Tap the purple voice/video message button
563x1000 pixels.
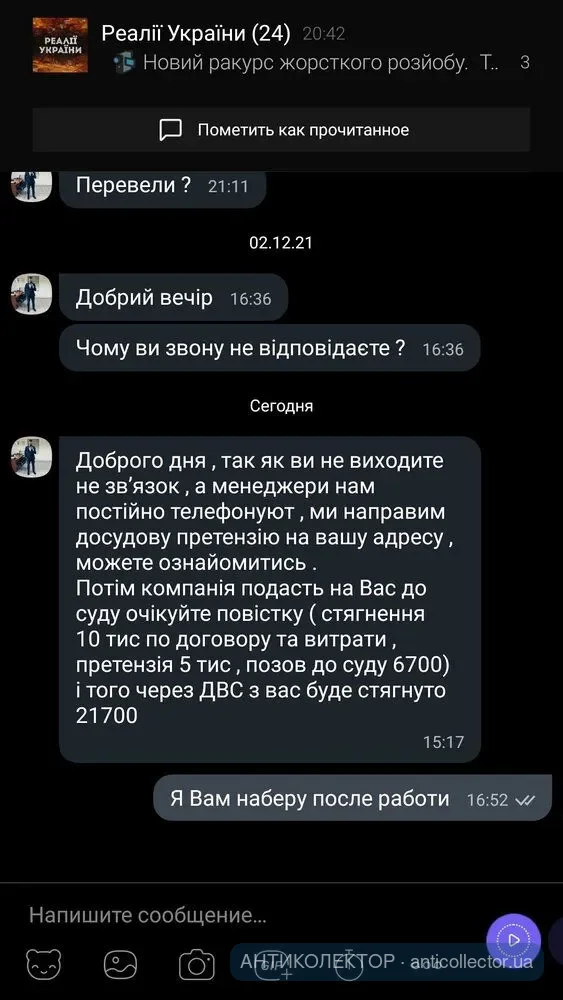pos(514,939)
